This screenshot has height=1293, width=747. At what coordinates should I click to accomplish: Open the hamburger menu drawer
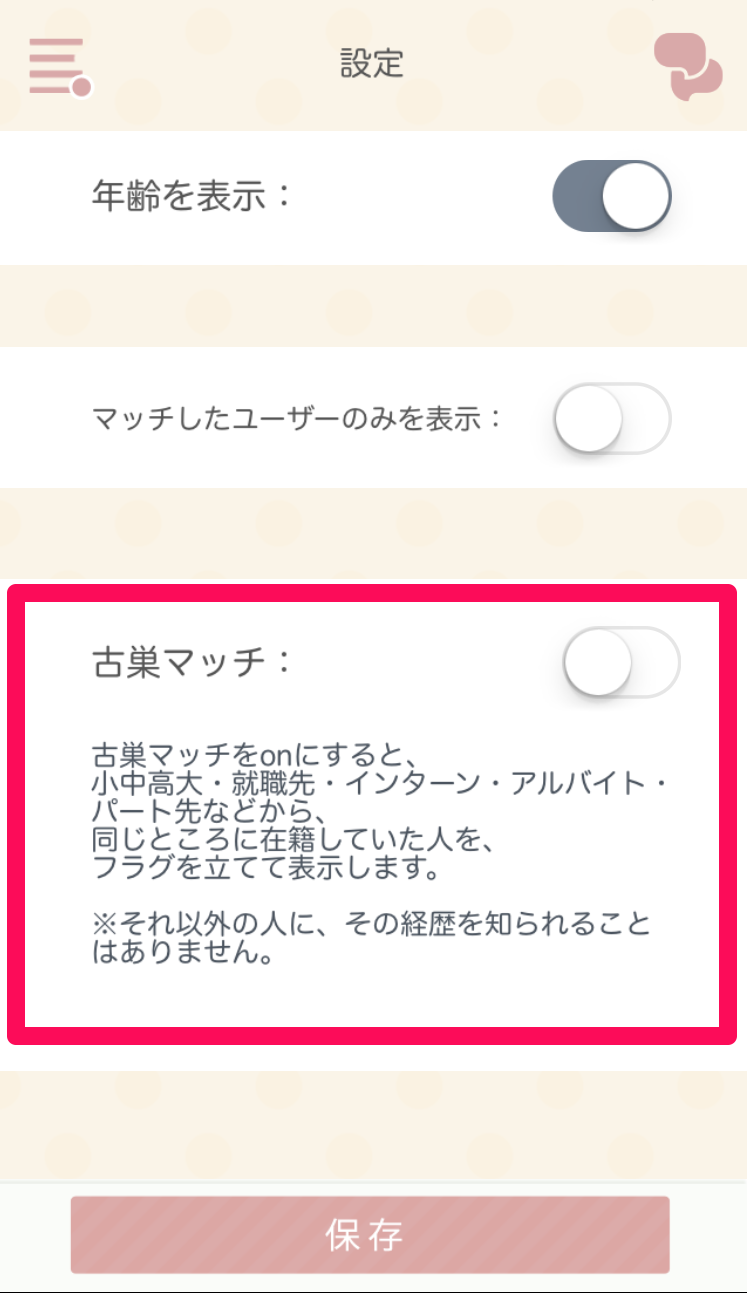click(58, 66)
